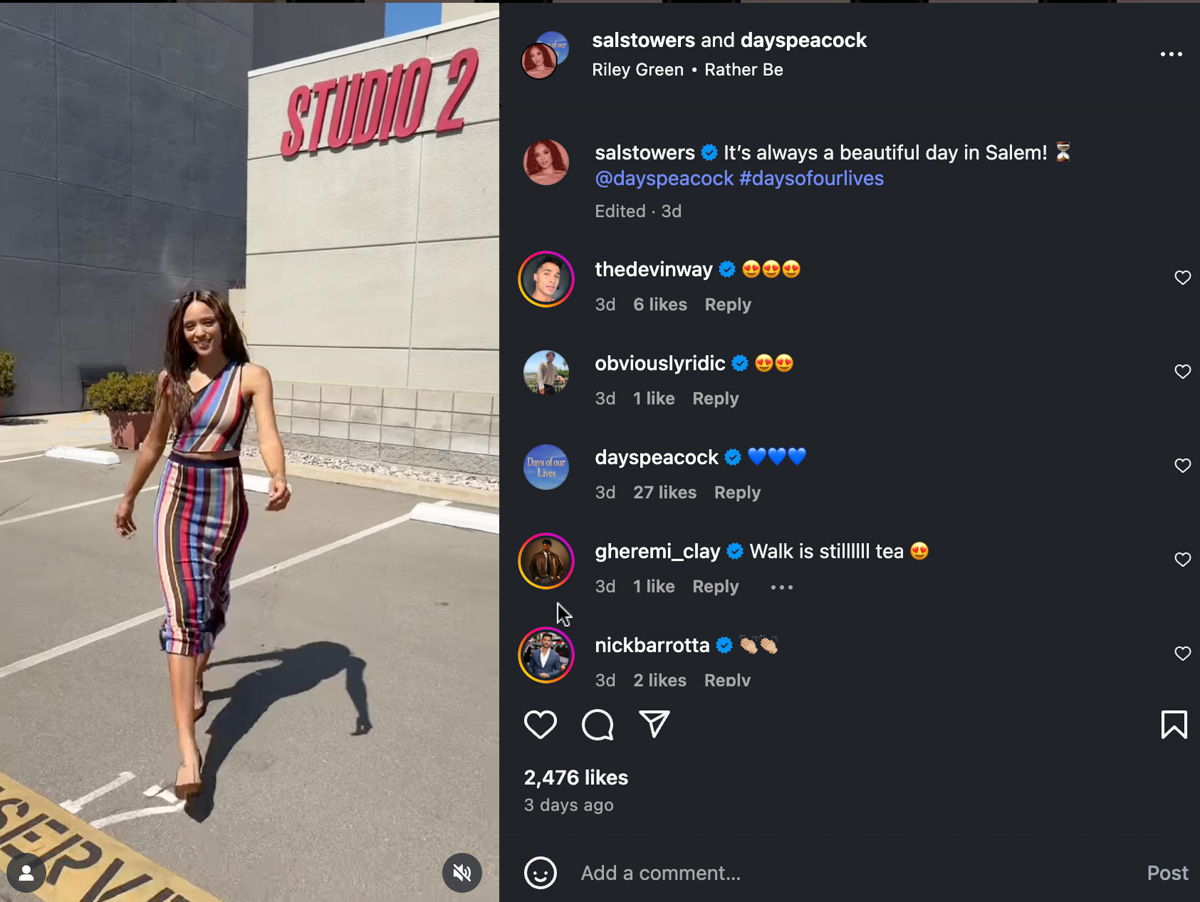Reply to dayspeacock's comment
The height and width of the screenshot is (902, 1200).
coord(737,492)
